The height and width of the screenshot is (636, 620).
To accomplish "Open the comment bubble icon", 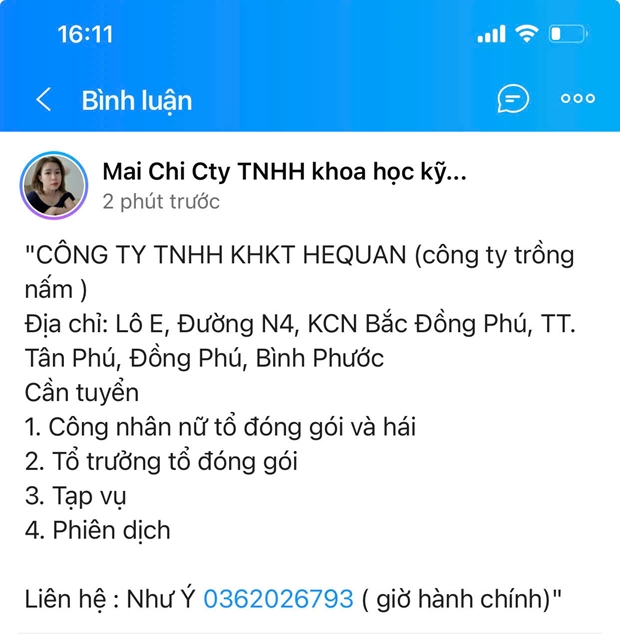I will click(513, 98).
